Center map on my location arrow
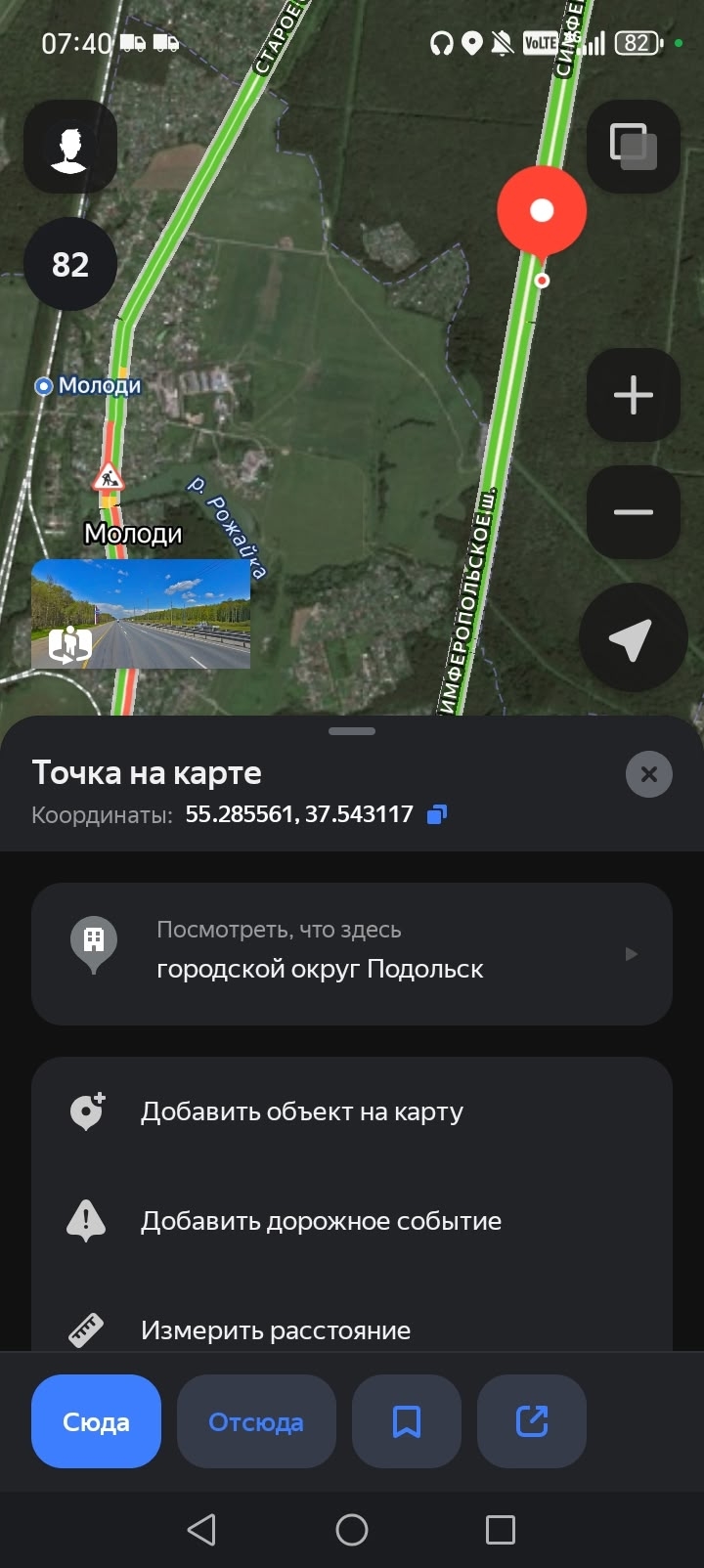The width and height of the screenshot is (704, 1568). click(633, 638)
